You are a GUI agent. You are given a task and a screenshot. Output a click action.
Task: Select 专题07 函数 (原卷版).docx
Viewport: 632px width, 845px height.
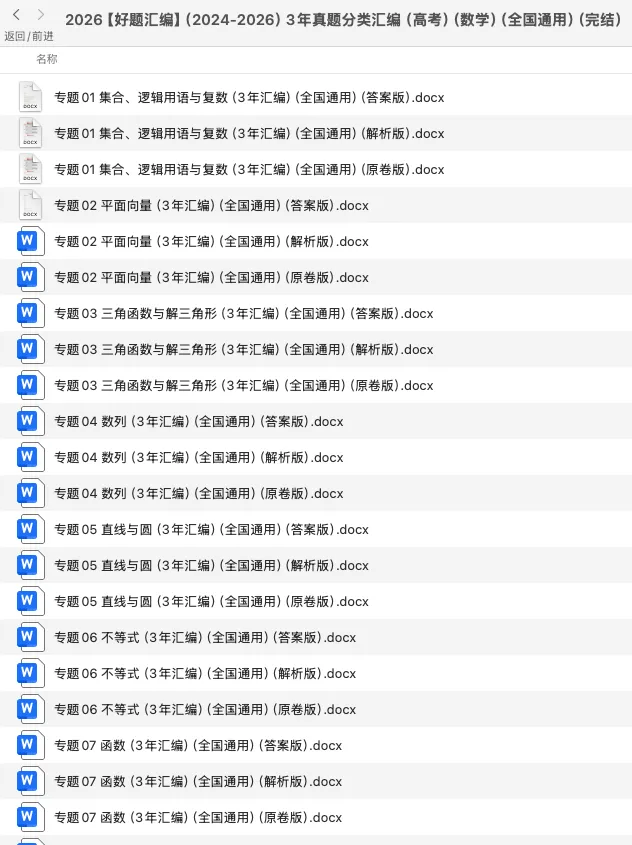316,818
